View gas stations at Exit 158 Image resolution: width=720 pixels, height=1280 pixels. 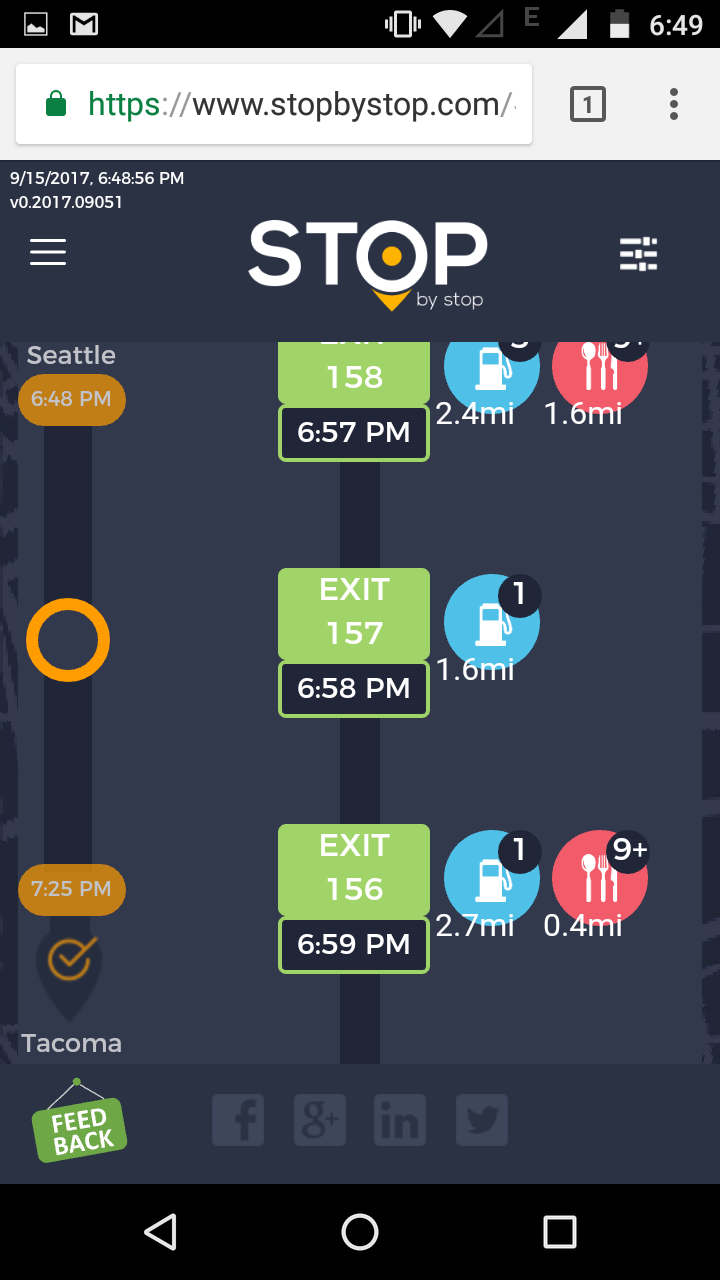pyautogui.click(x=491, y=368)
